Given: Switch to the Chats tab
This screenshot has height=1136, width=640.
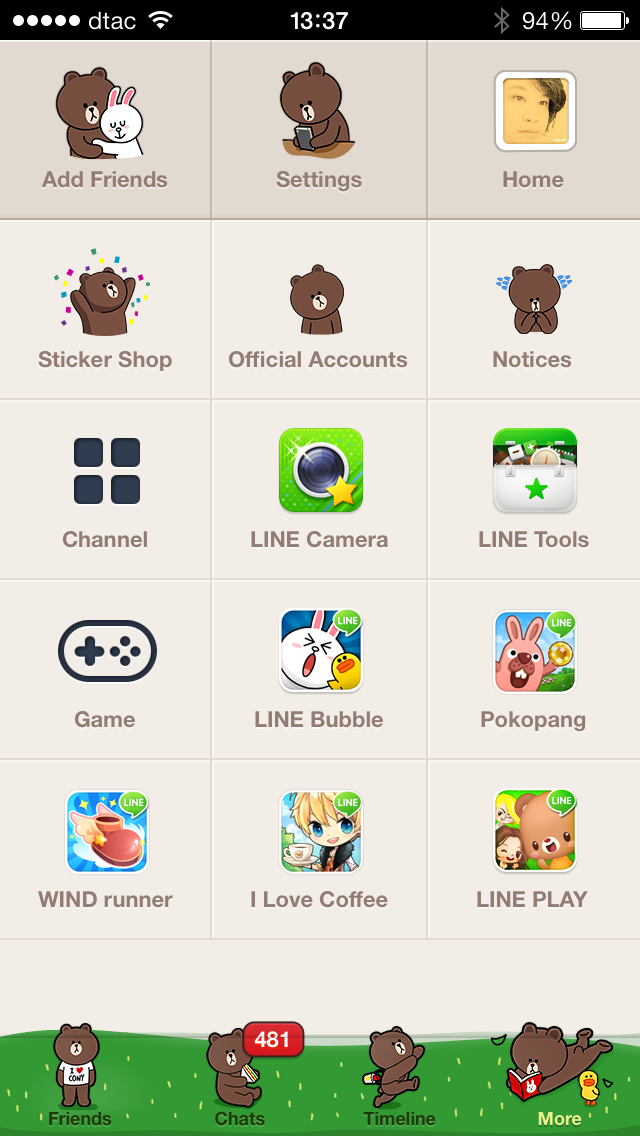Looking at the screenshot, I should click(240, 1080).
